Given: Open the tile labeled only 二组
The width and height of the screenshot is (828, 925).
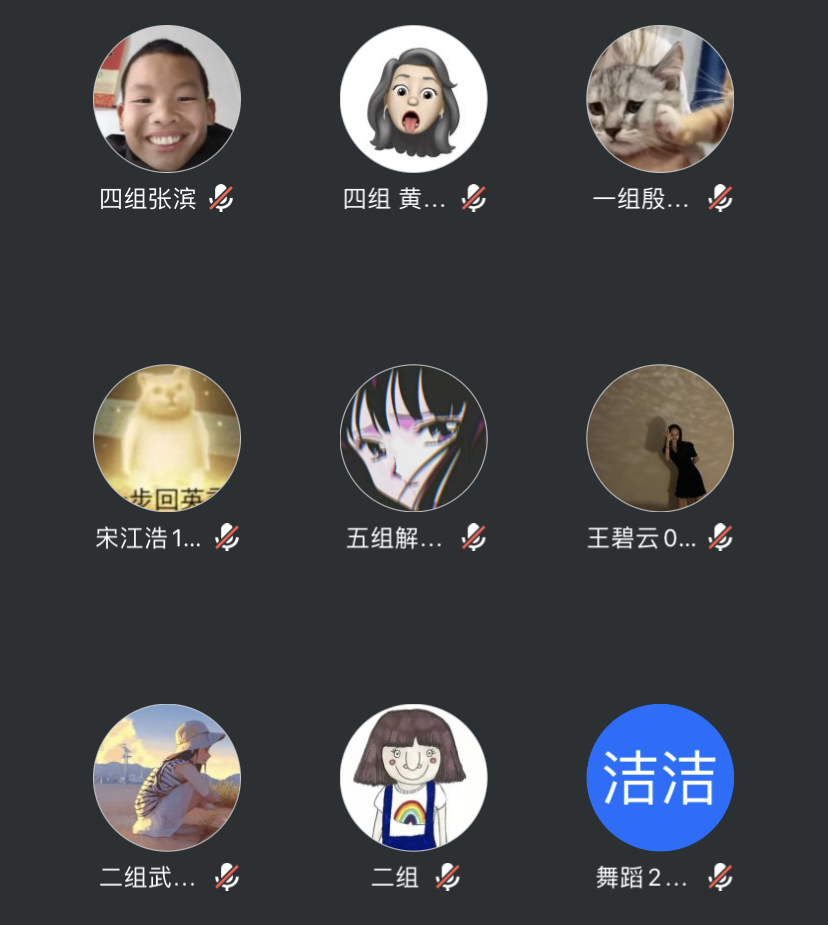Looking at the screenshot, I should (413, 777).
